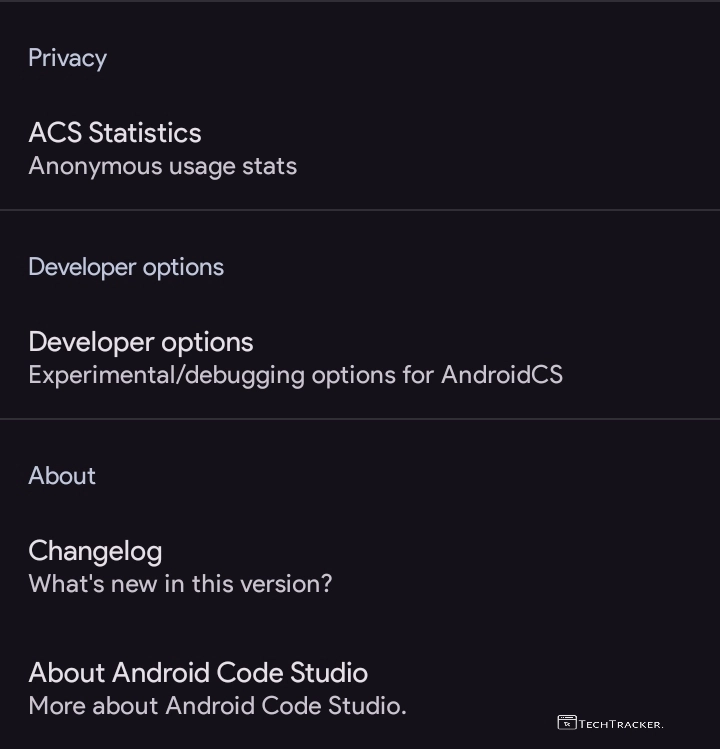View what's new in this version

[x=181, y=584]
